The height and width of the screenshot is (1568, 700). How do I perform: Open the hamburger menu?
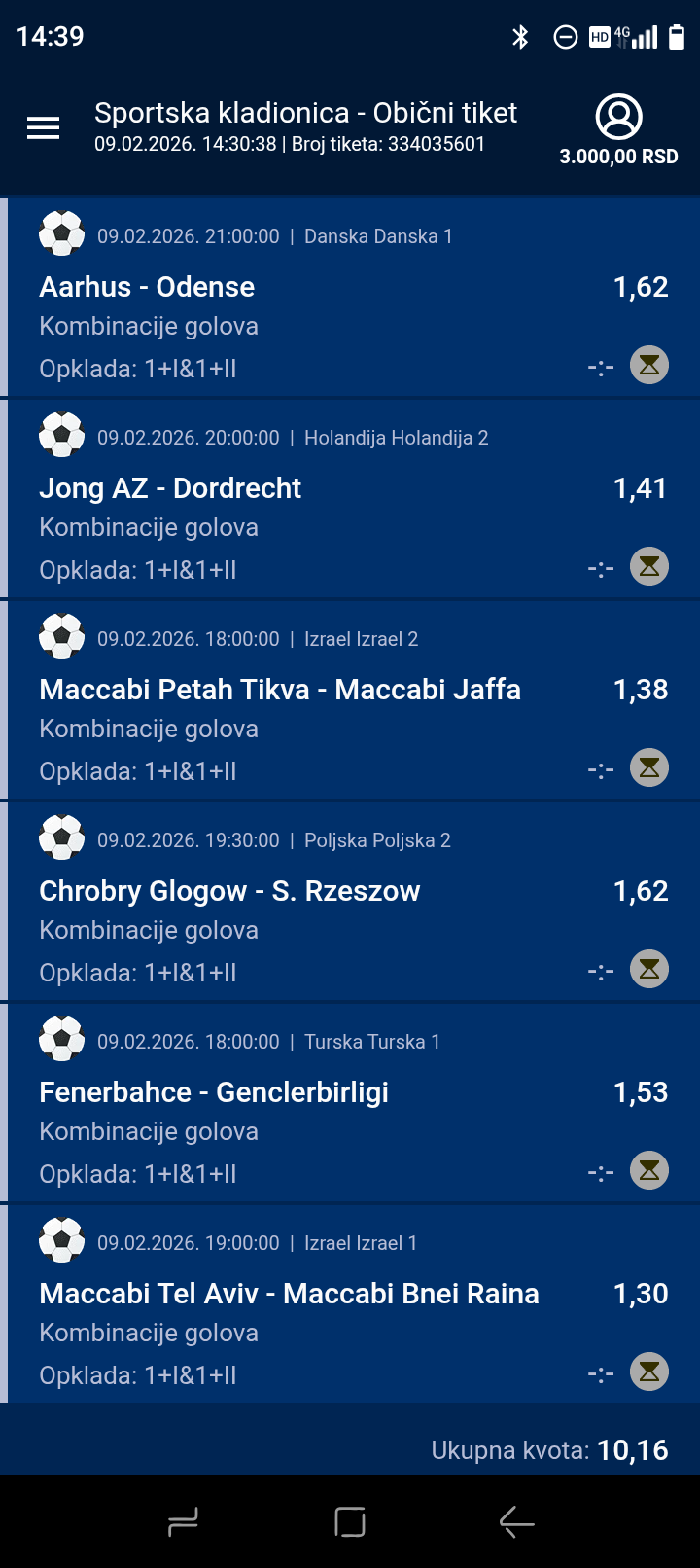pyautogui.click(x=43, y=128)
